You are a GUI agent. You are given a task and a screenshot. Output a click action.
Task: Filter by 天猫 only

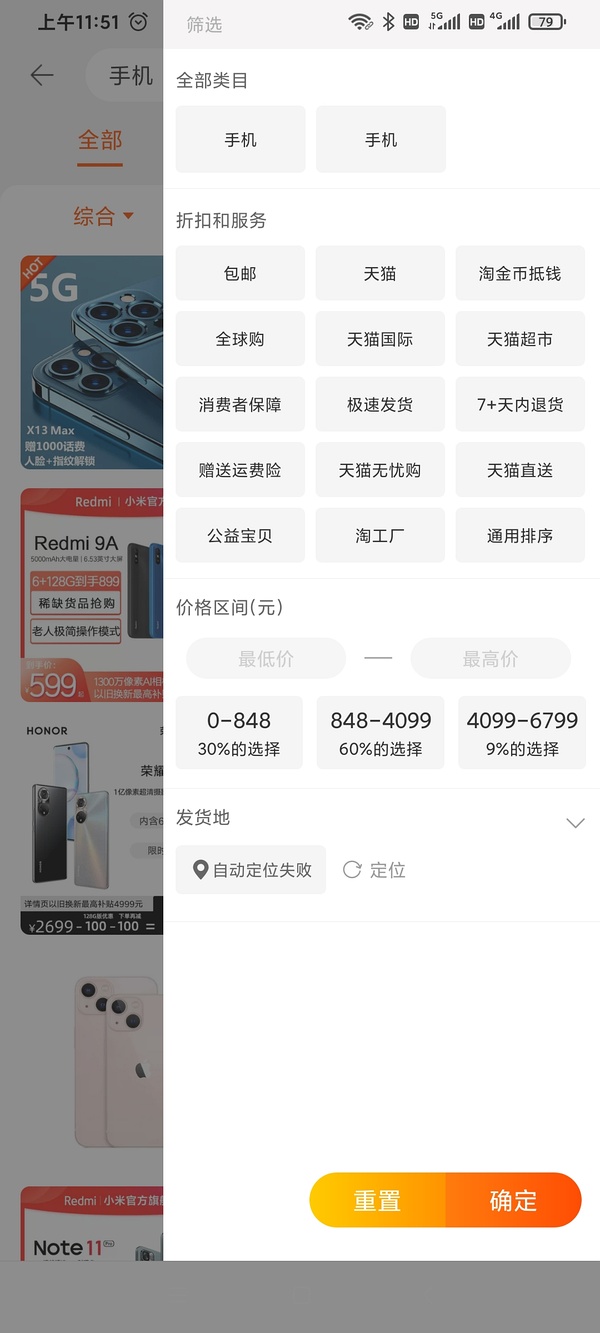(x=380, y=274)
